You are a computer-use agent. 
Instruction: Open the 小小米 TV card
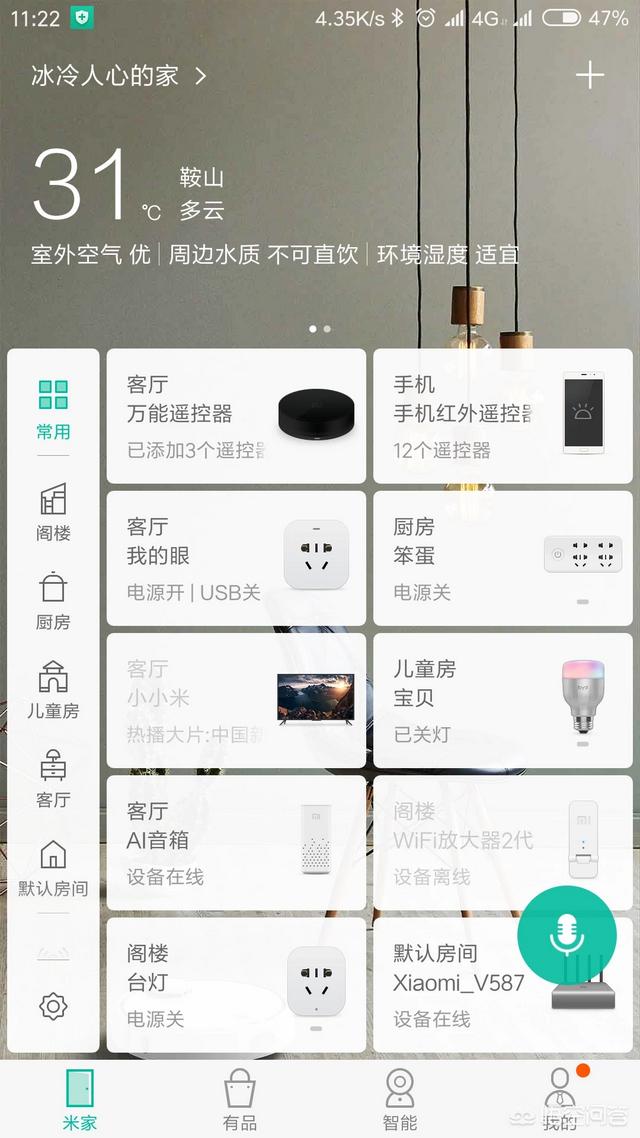[x=236, y=700]
